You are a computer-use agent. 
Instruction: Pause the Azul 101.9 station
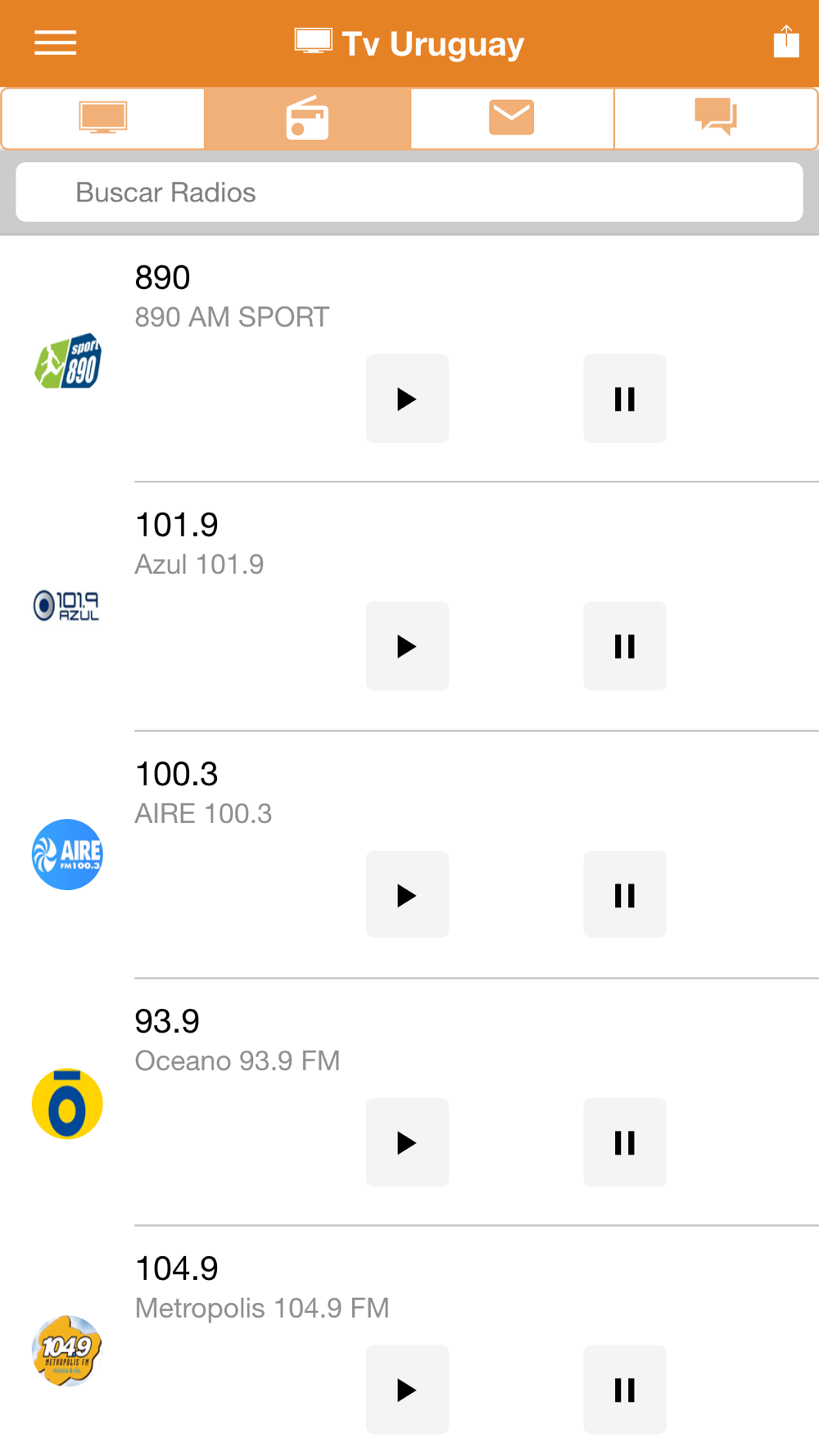(x=625, y=646)
